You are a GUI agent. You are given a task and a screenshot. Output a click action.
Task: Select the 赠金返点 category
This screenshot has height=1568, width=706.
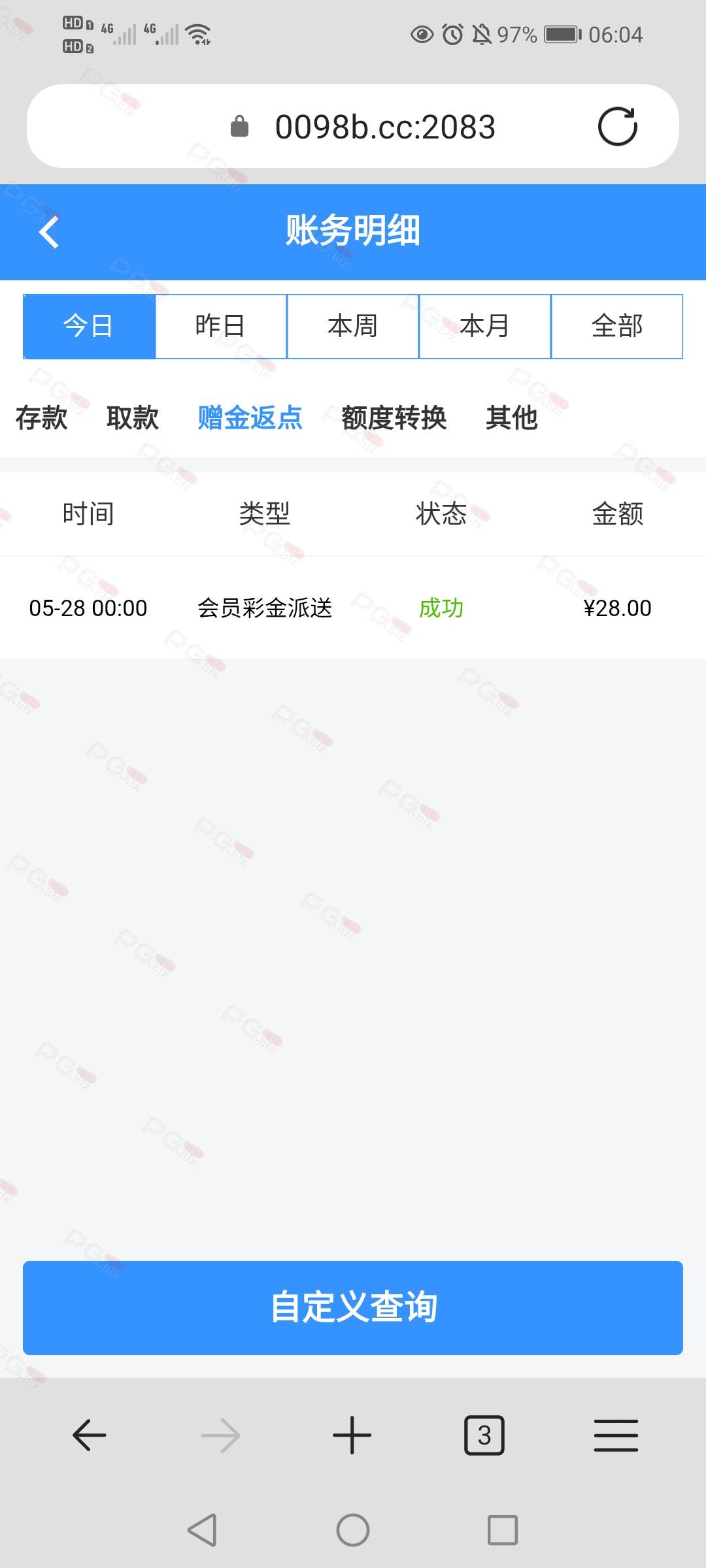pos(250,417)
